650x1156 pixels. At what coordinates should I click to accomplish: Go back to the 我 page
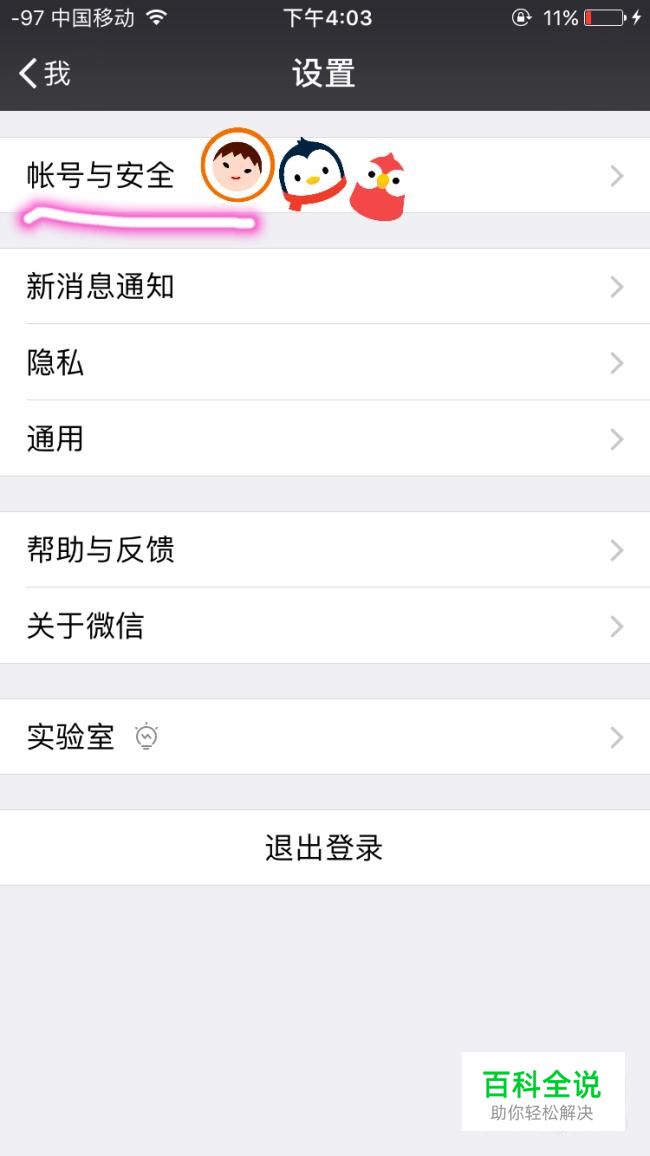[44, 74]
